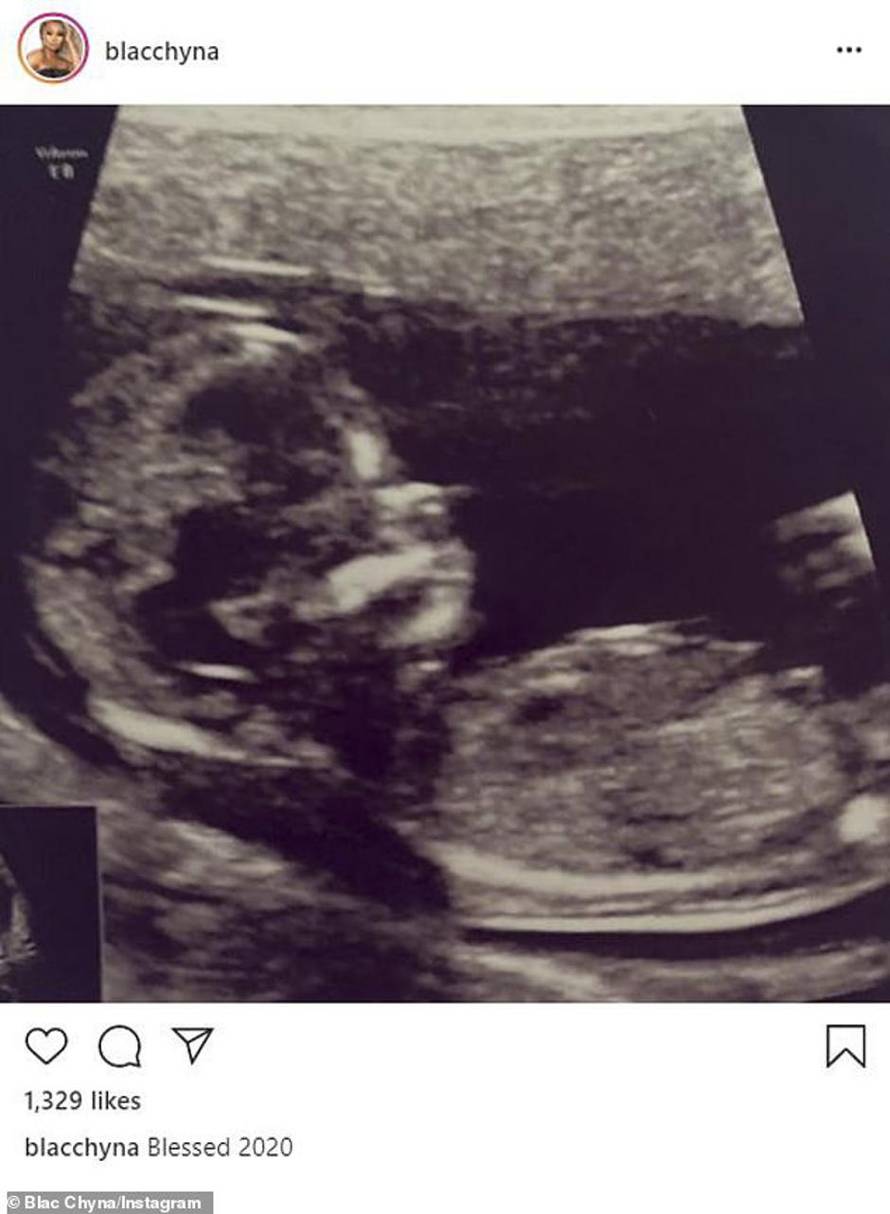The height and width of the screenshot is (1214, 890).
Task: Like the ultrasound post with the heart
Action: point(46,1046)
